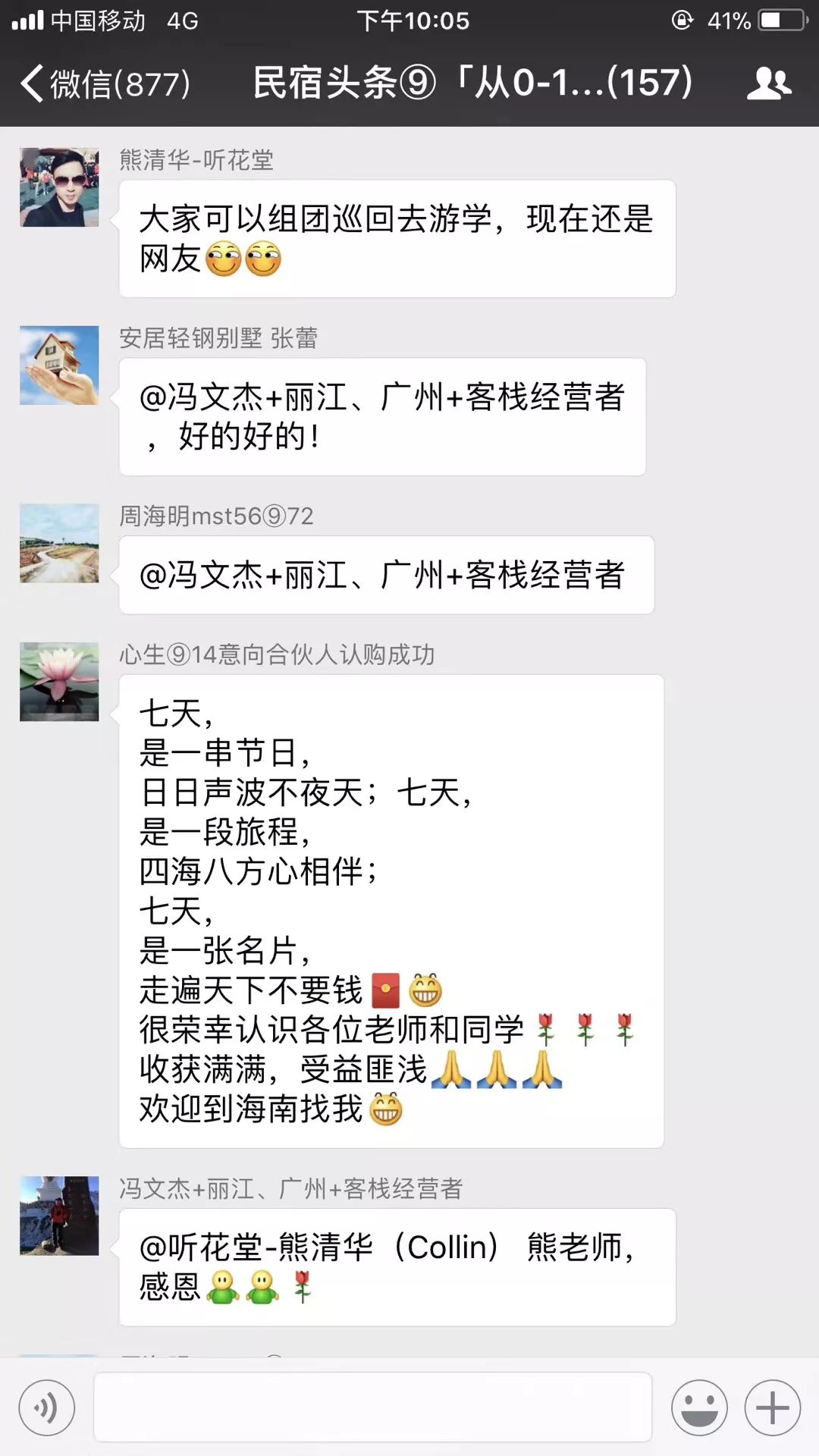Open the emoji sticker panel
Screen dimensions: 819x1456
click(x=699, y=1408)
